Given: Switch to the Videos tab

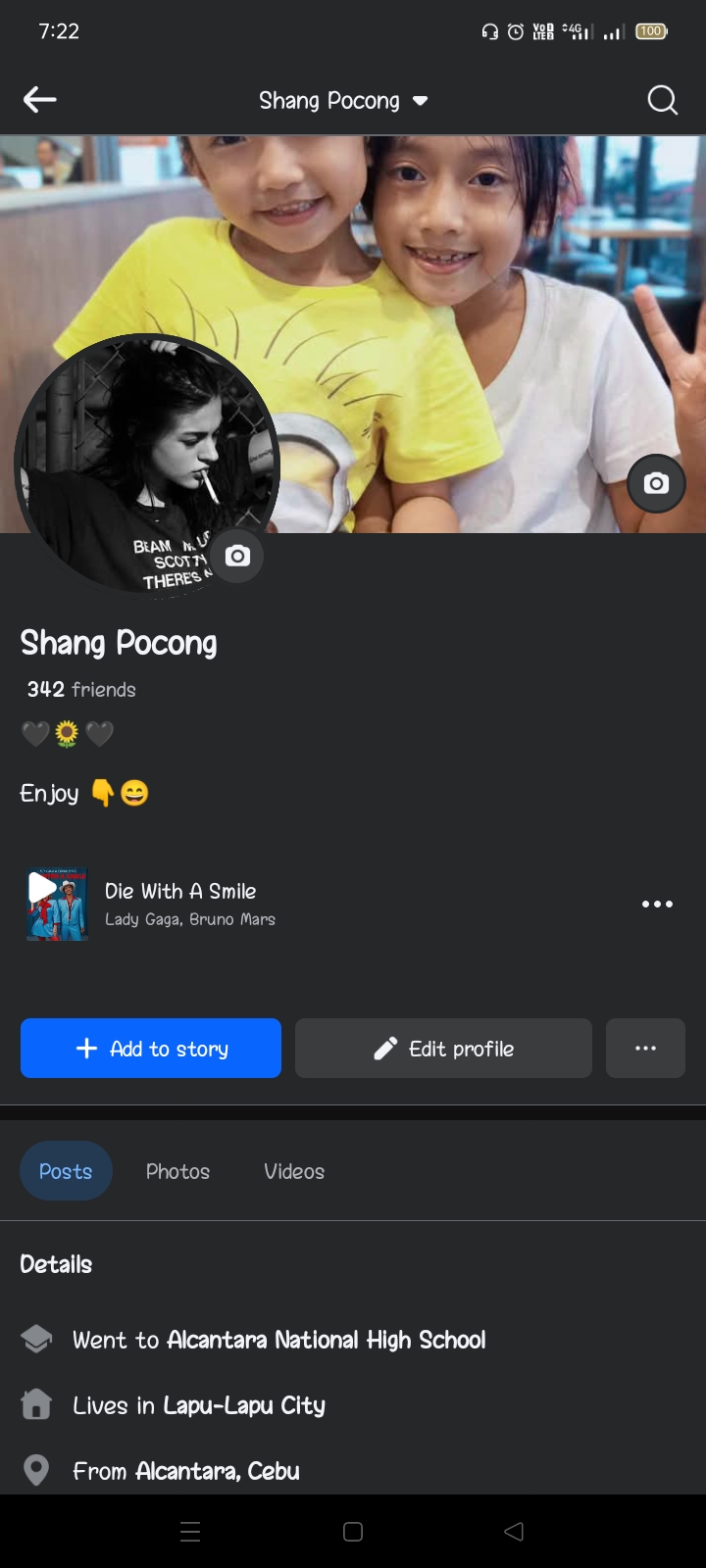Looking at the screenshot, I should 294,1171.
